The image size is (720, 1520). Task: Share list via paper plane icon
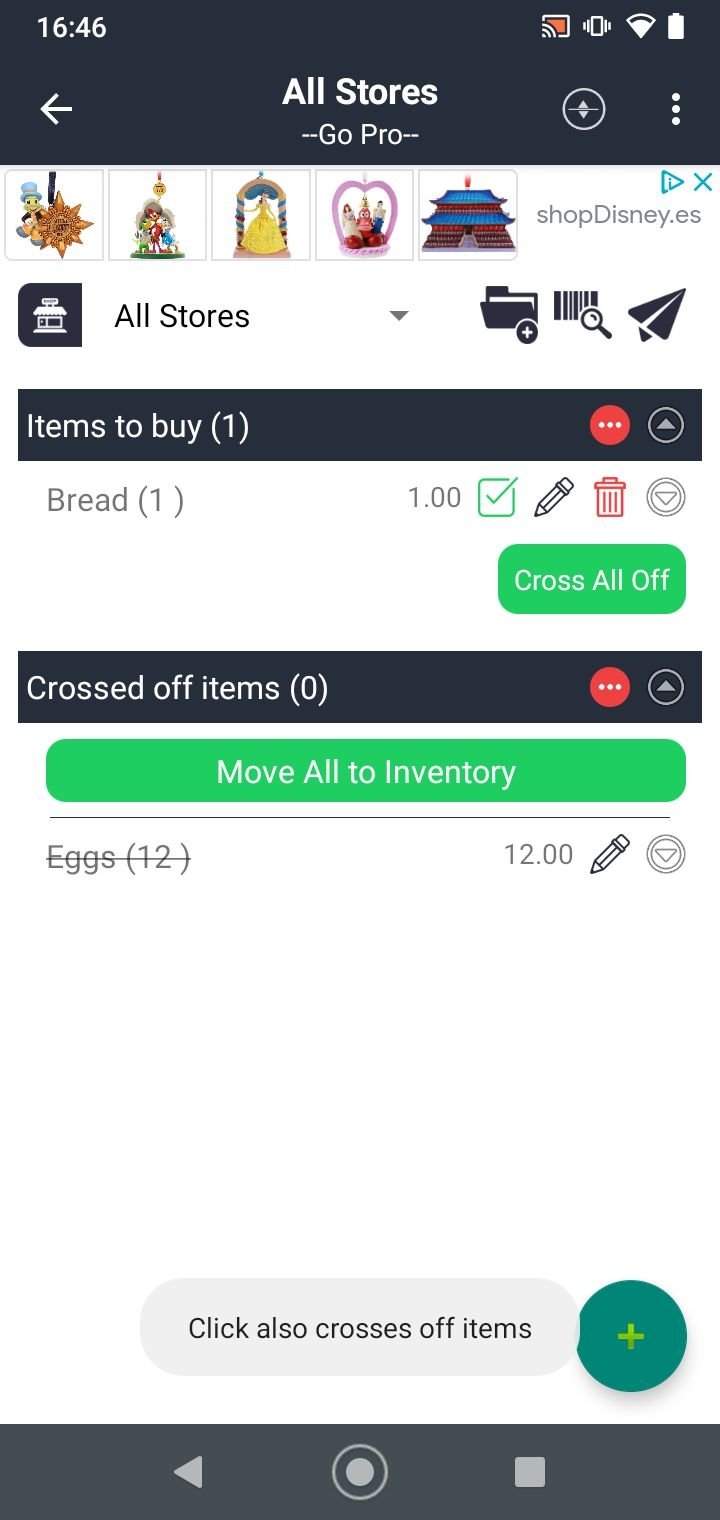pyautogui.click(x=657, y=315)
